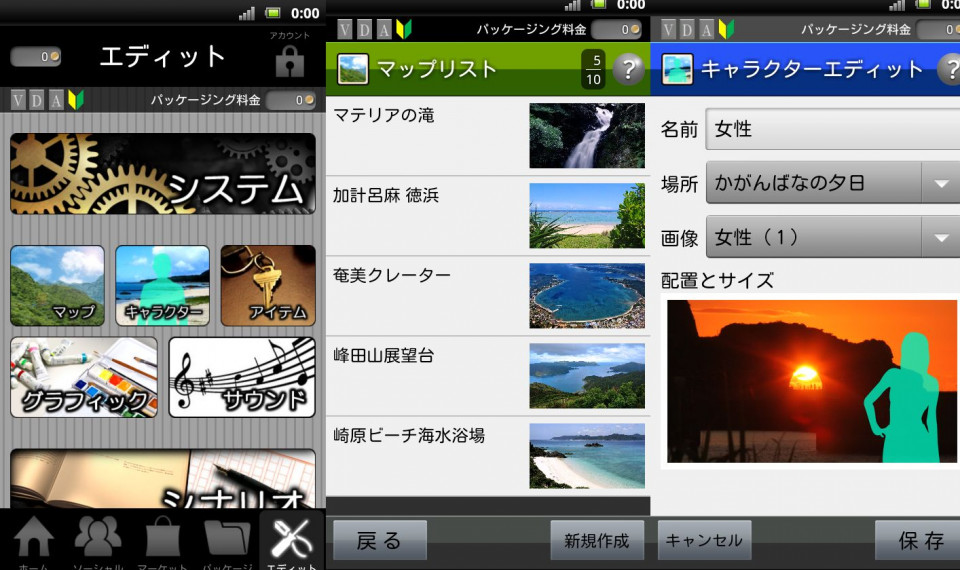Open the マップ (Map) editor tile
The image size is (960, 570).
pos(58,285)
